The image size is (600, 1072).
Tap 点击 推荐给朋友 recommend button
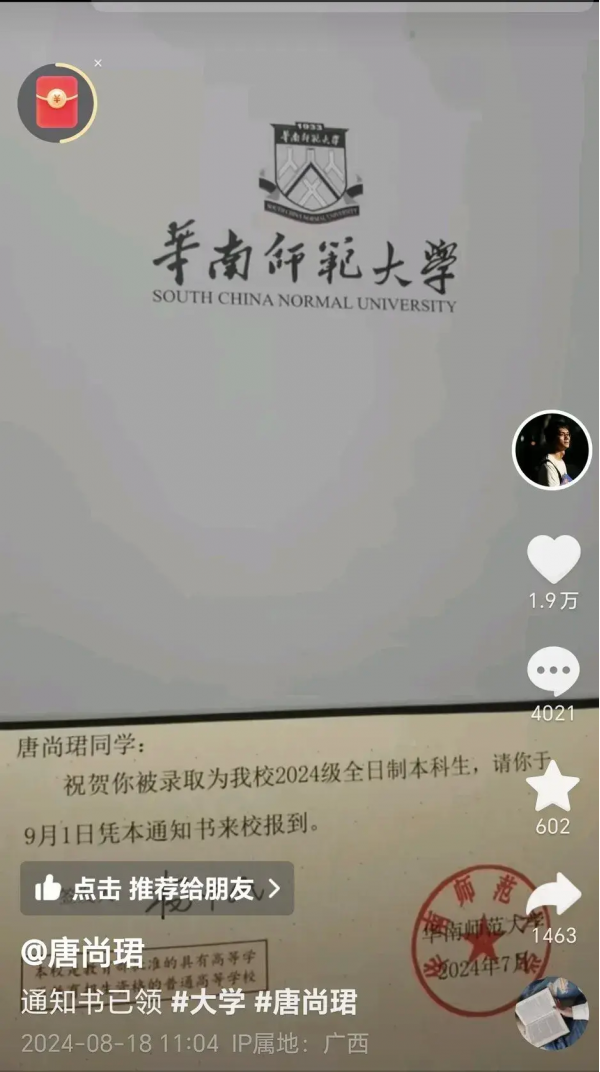pos(157,888)
